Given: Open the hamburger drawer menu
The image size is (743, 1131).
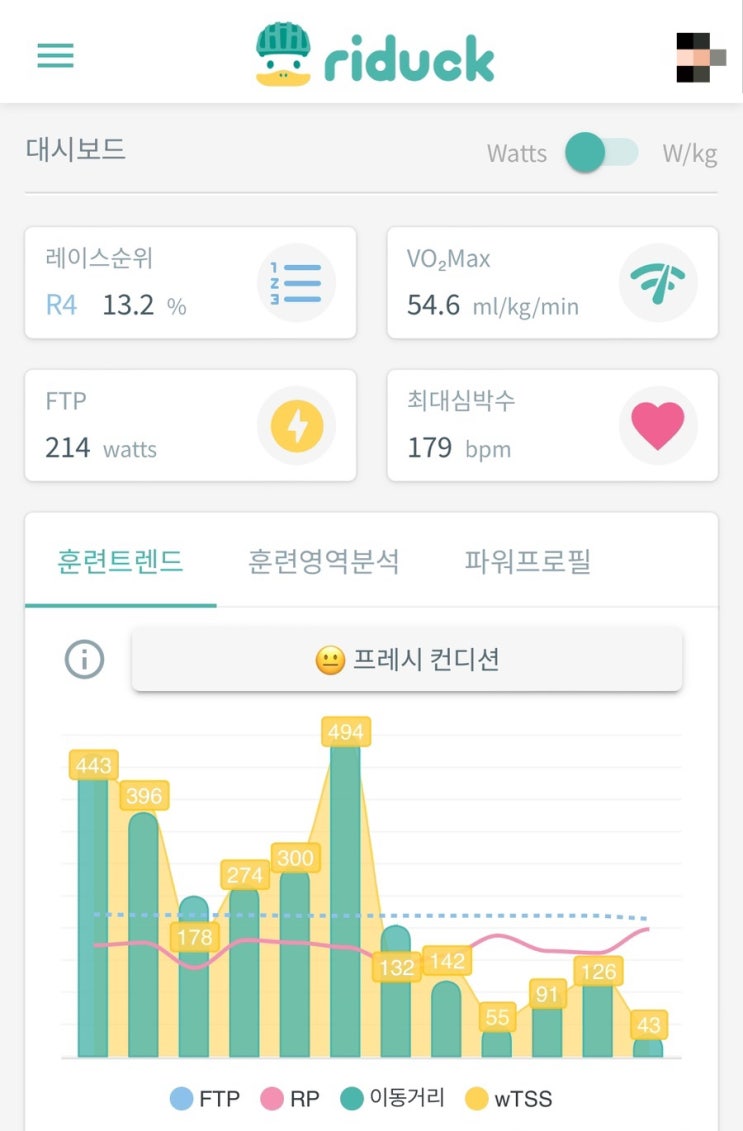Looking at the screenshot, I should (56, 55).
